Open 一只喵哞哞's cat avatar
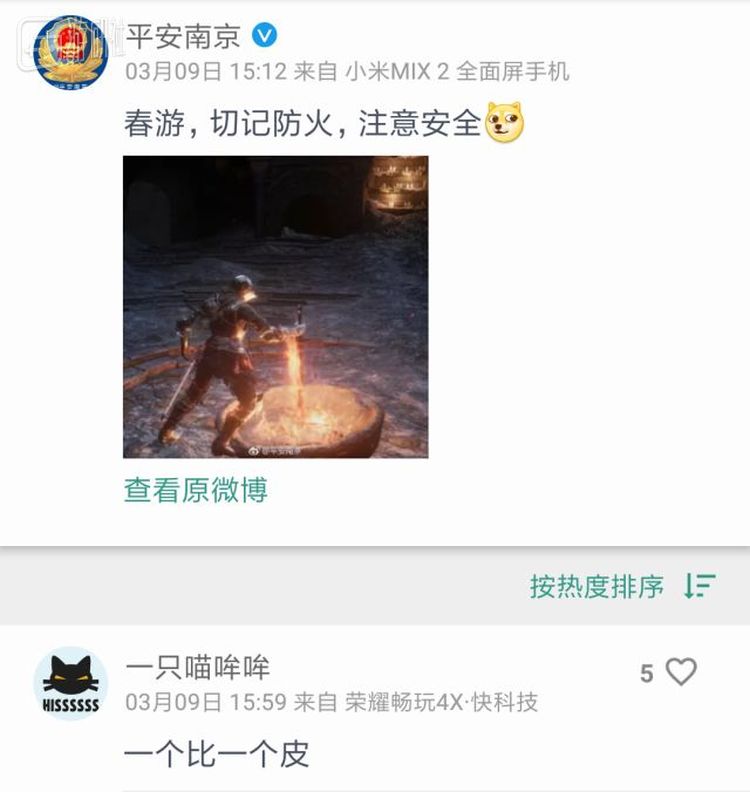The image size is (750, 792). [71, 683]
